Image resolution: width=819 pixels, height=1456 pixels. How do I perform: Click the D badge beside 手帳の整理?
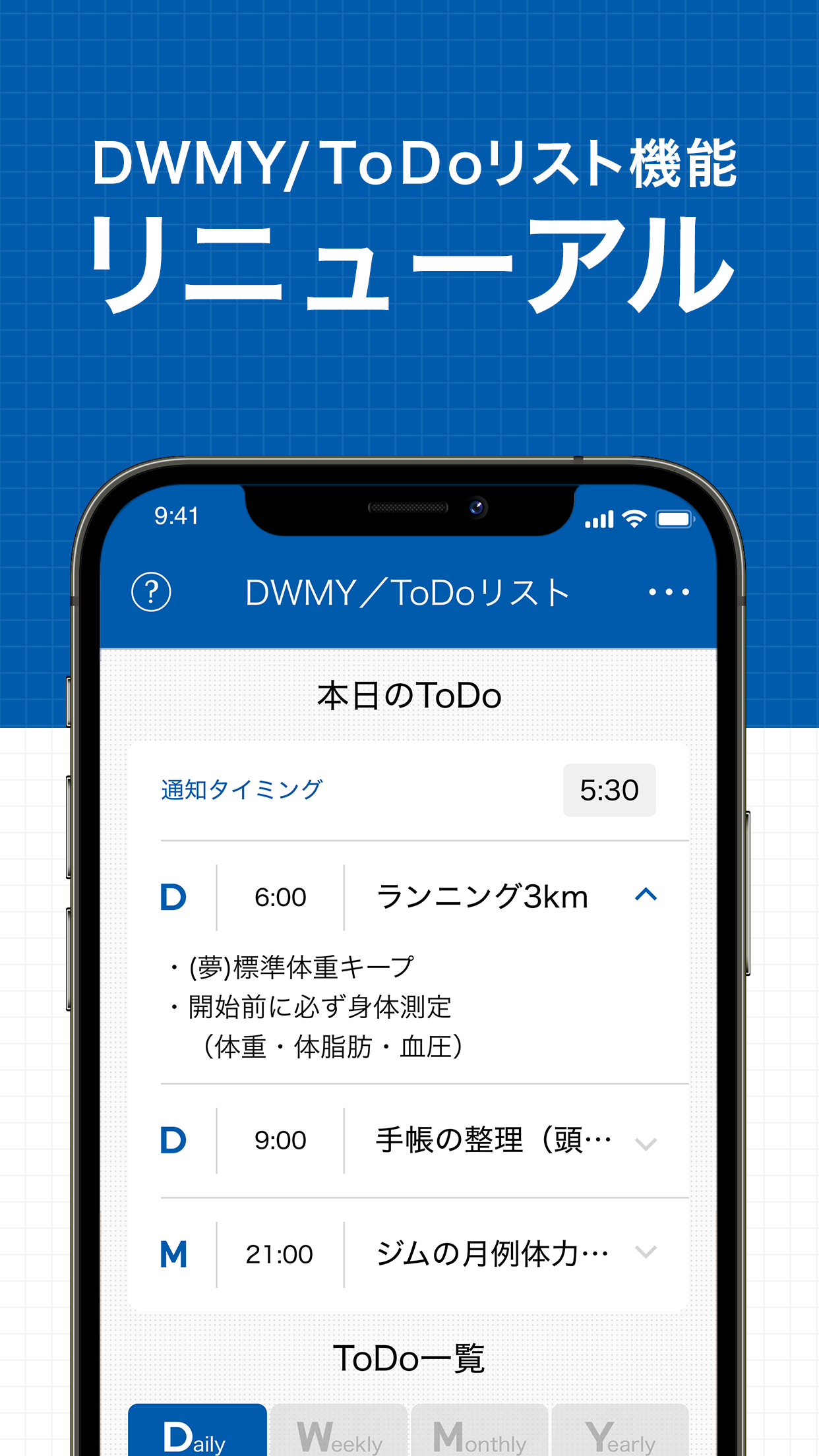tap(173, 1139)
